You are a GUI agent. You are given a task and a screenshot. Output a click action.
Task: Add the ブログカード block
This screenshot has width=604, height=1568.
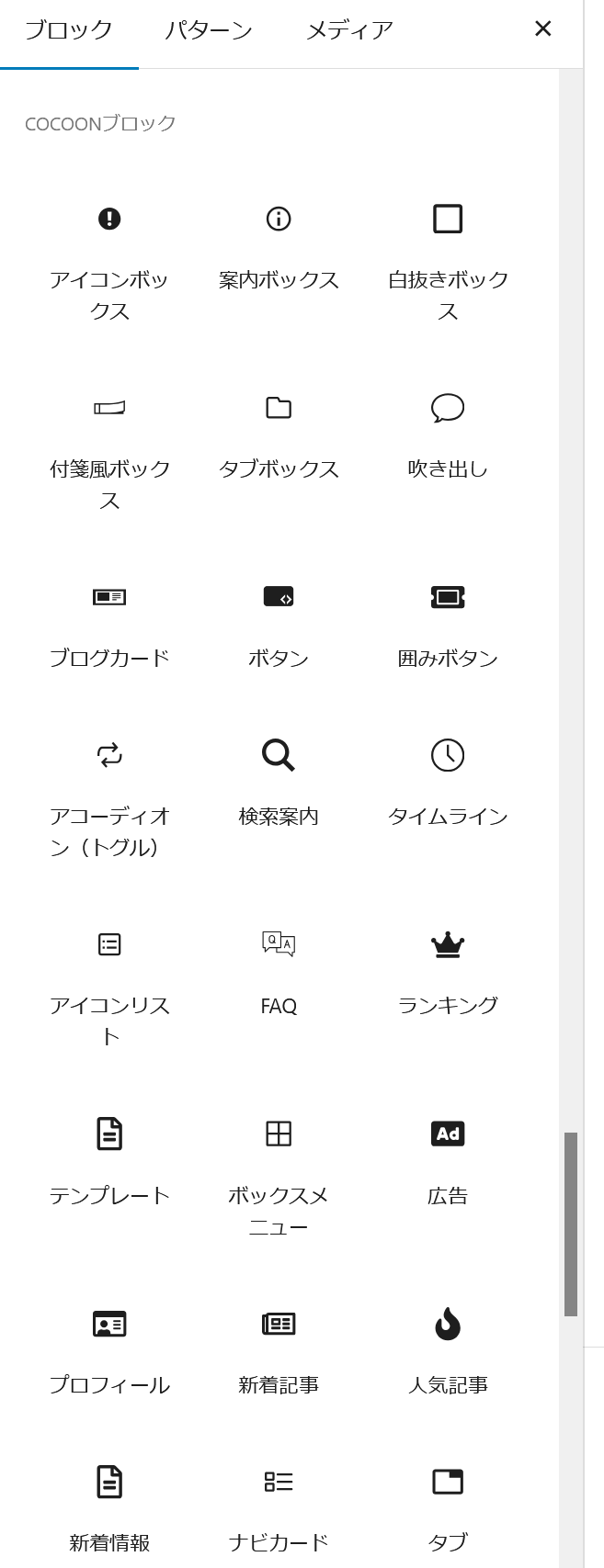109,626
